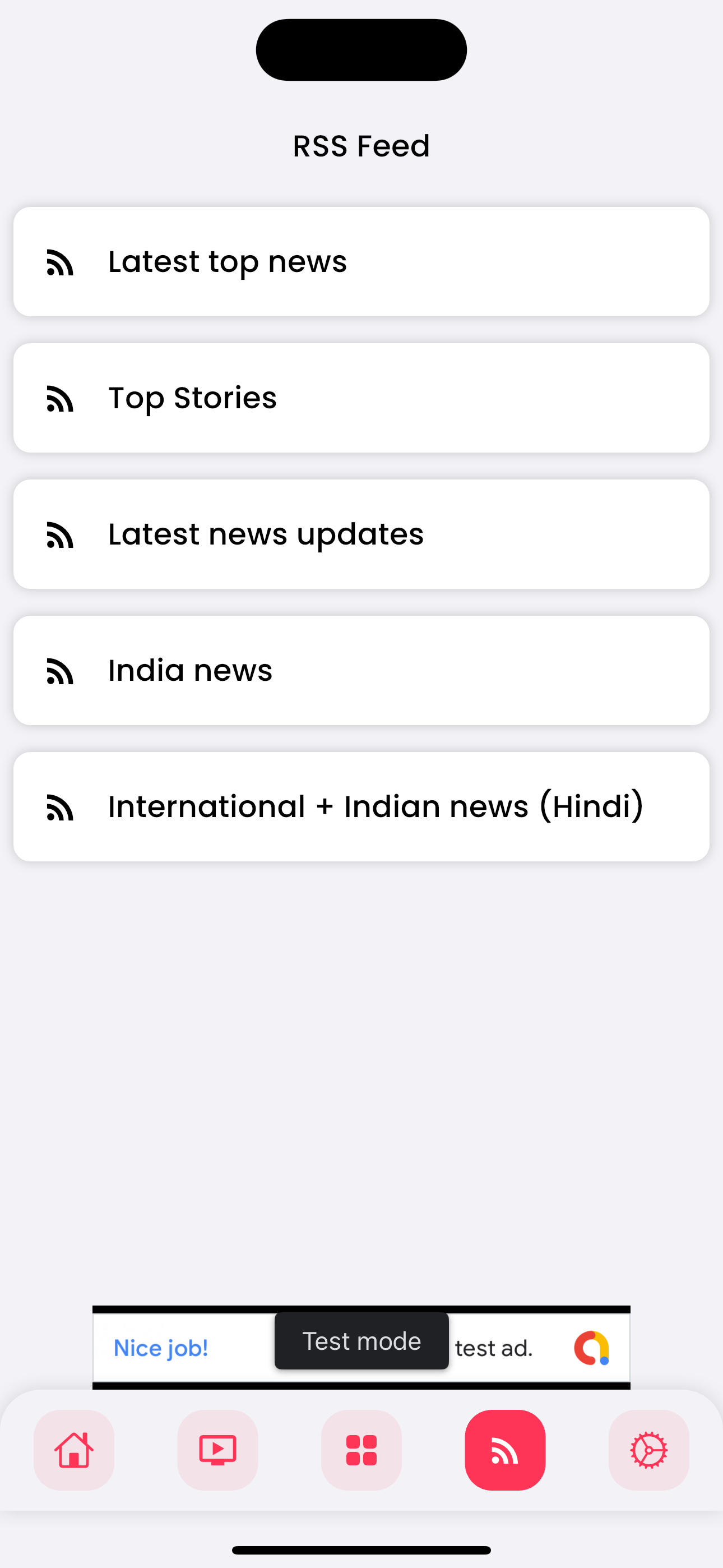723x1568 pixels.
Task: Open the settings gear tab
Action: [x=649, y=1450]
